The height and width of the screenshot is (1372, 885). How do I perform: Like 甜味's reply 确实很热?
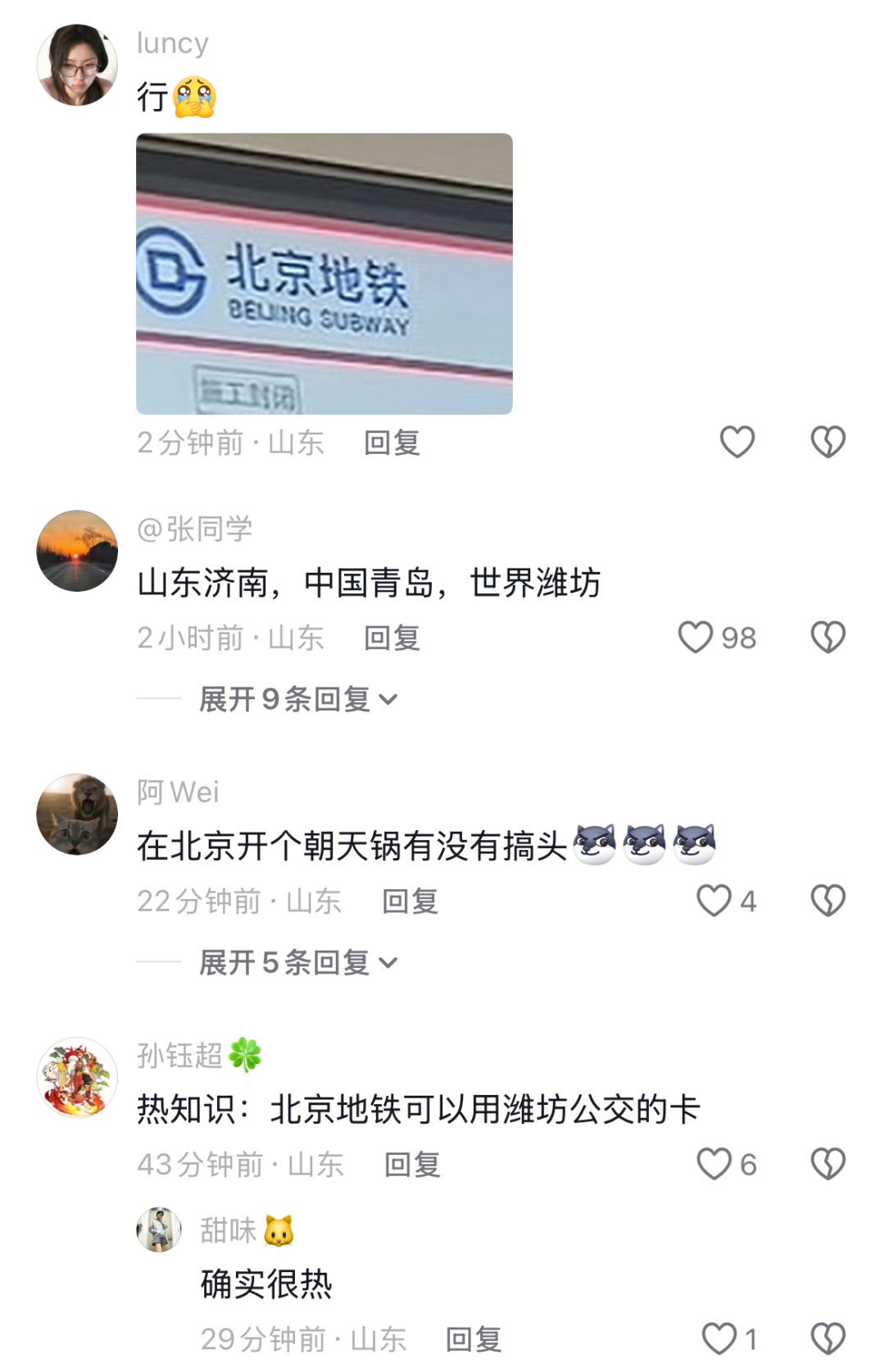pos(719,1338)
